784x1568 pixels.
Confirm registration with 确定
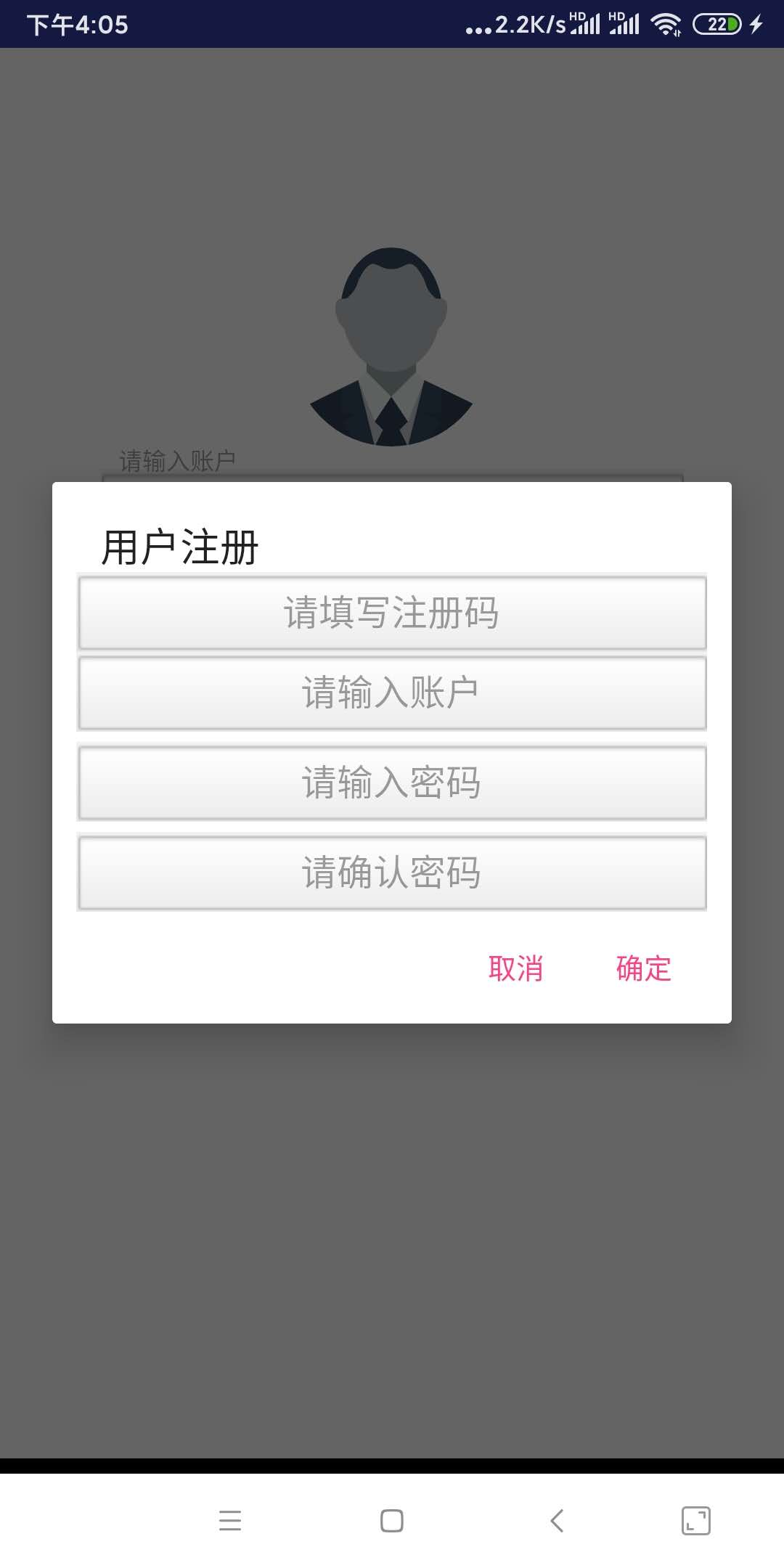[x=643, y=968]
